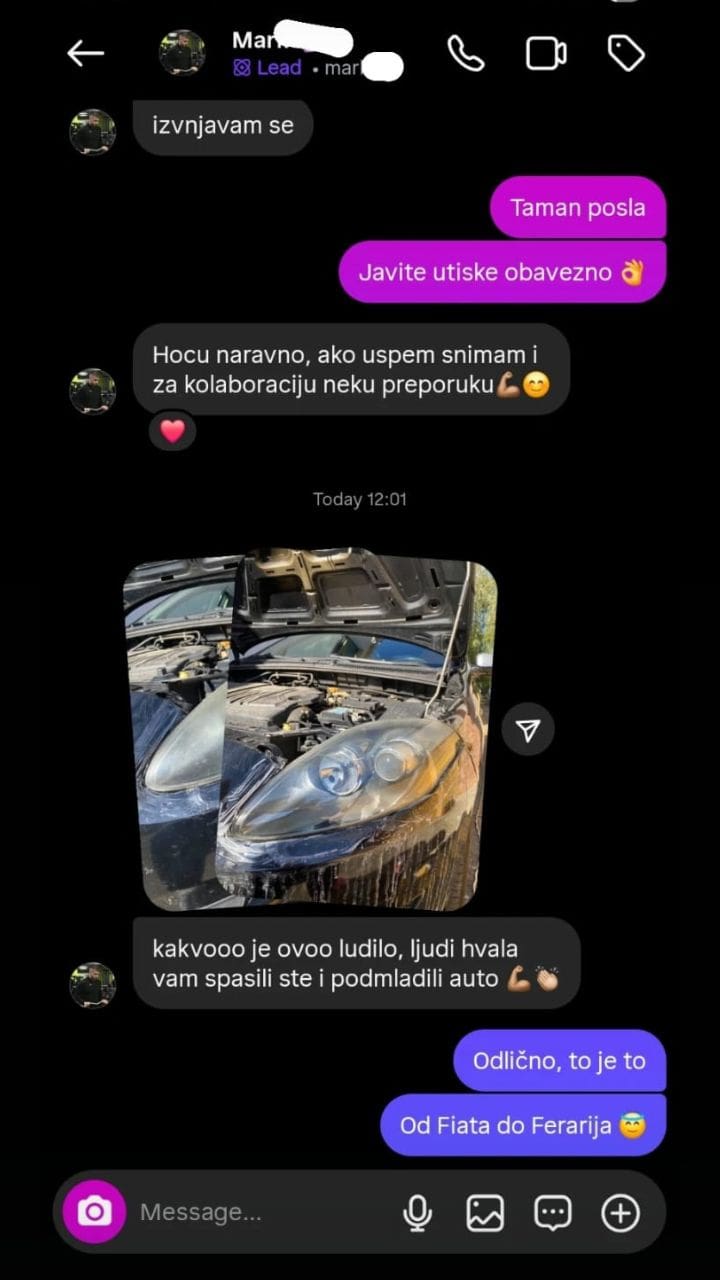This screenshot has height=1280, width=720.
Task: Open the camera to send a photo
Action: point(94,1212)
